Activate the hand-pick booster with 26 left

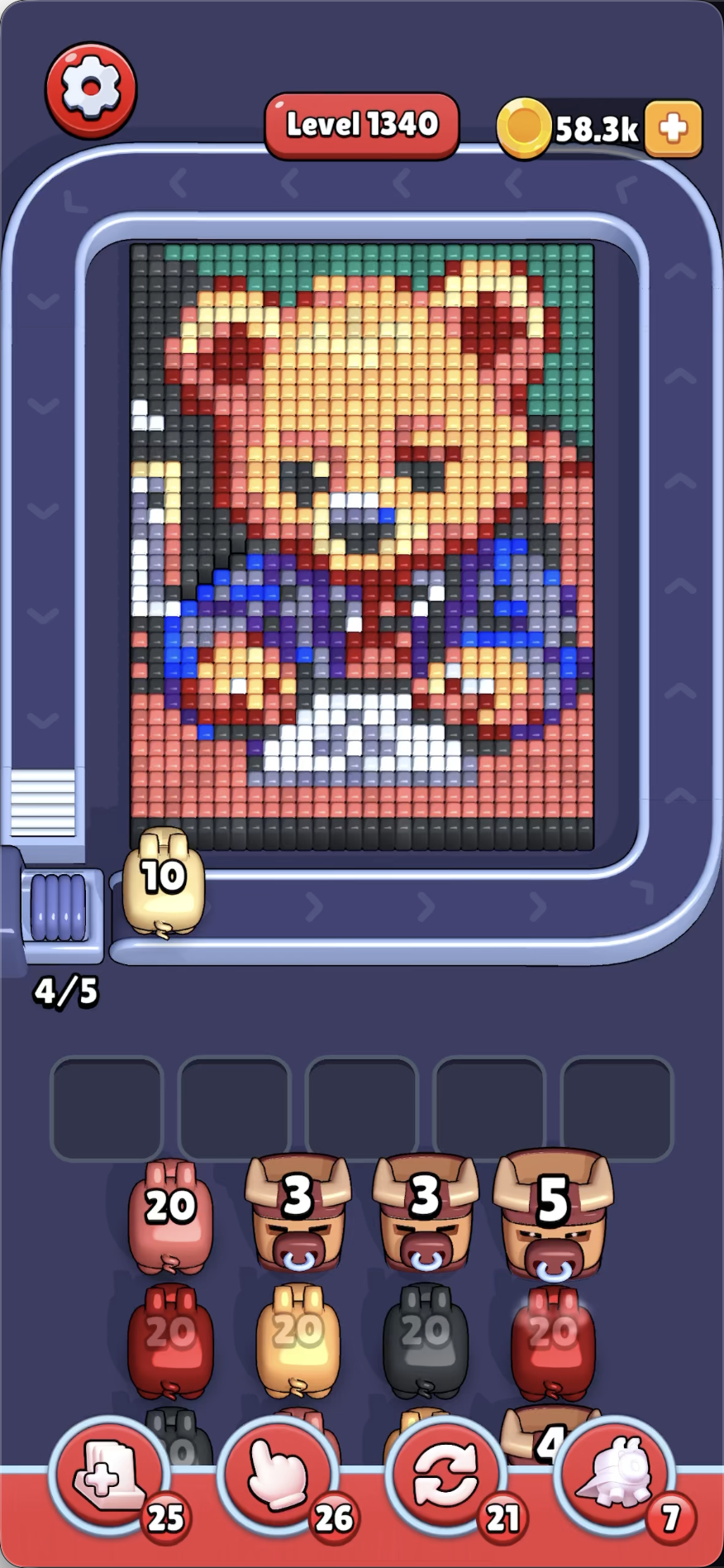coord(278,1478)
